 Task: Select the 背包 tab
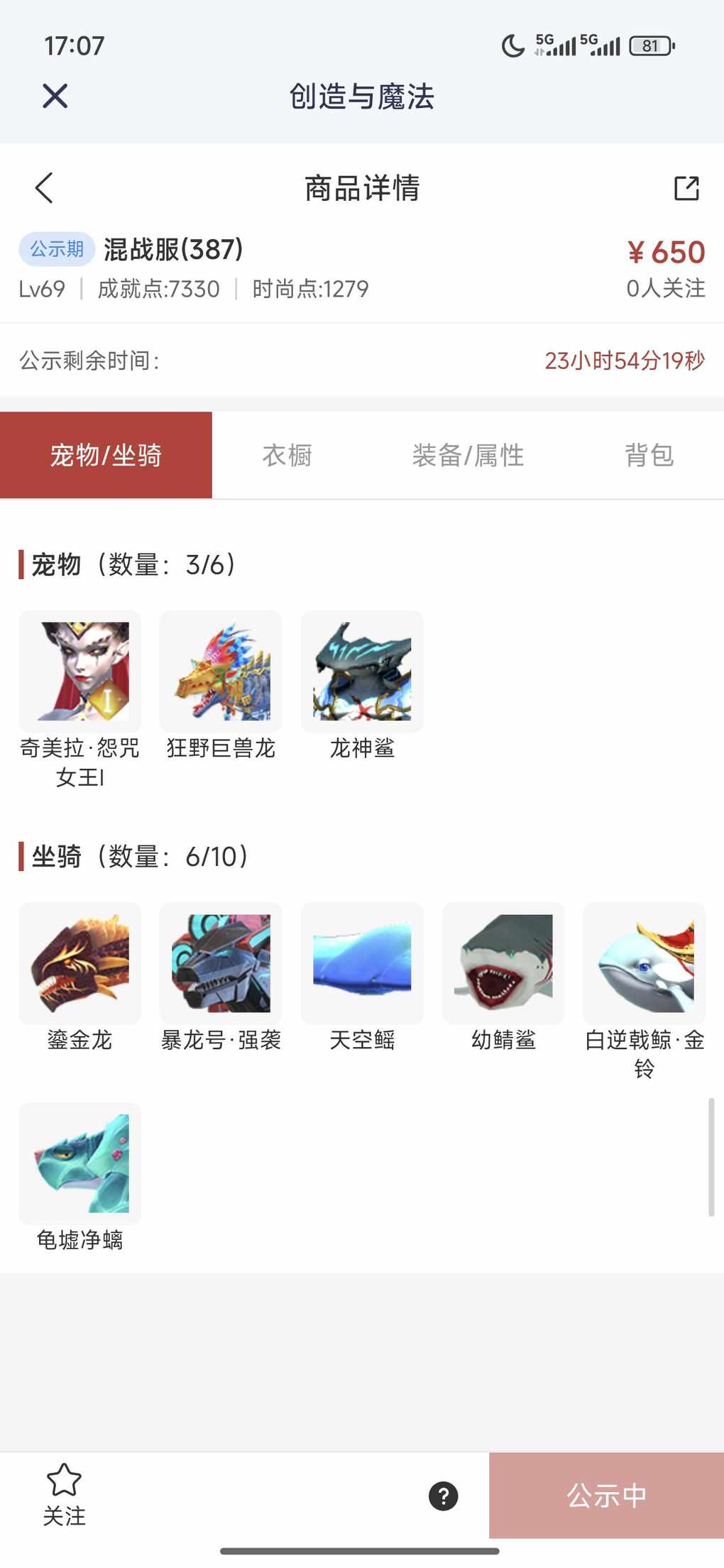[x=649, y=455]
